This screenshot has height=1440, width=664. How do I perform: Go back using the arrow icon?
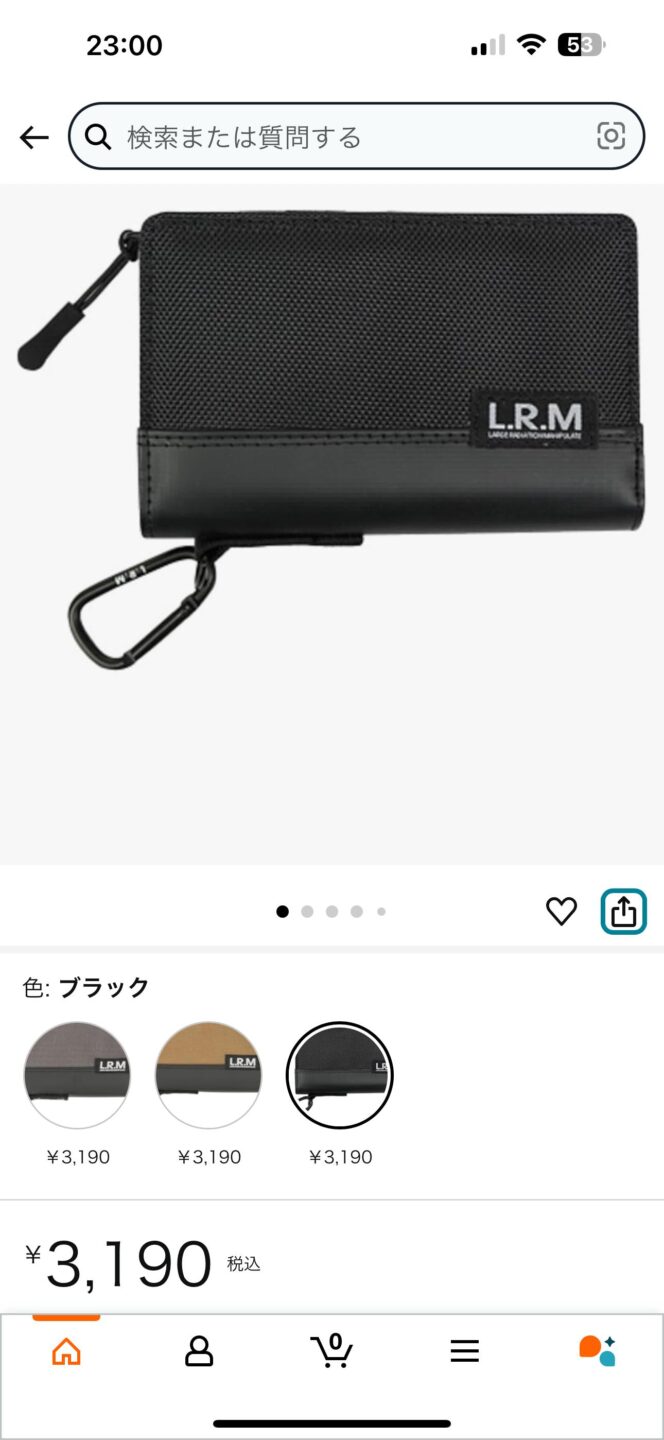pos(34,137)
